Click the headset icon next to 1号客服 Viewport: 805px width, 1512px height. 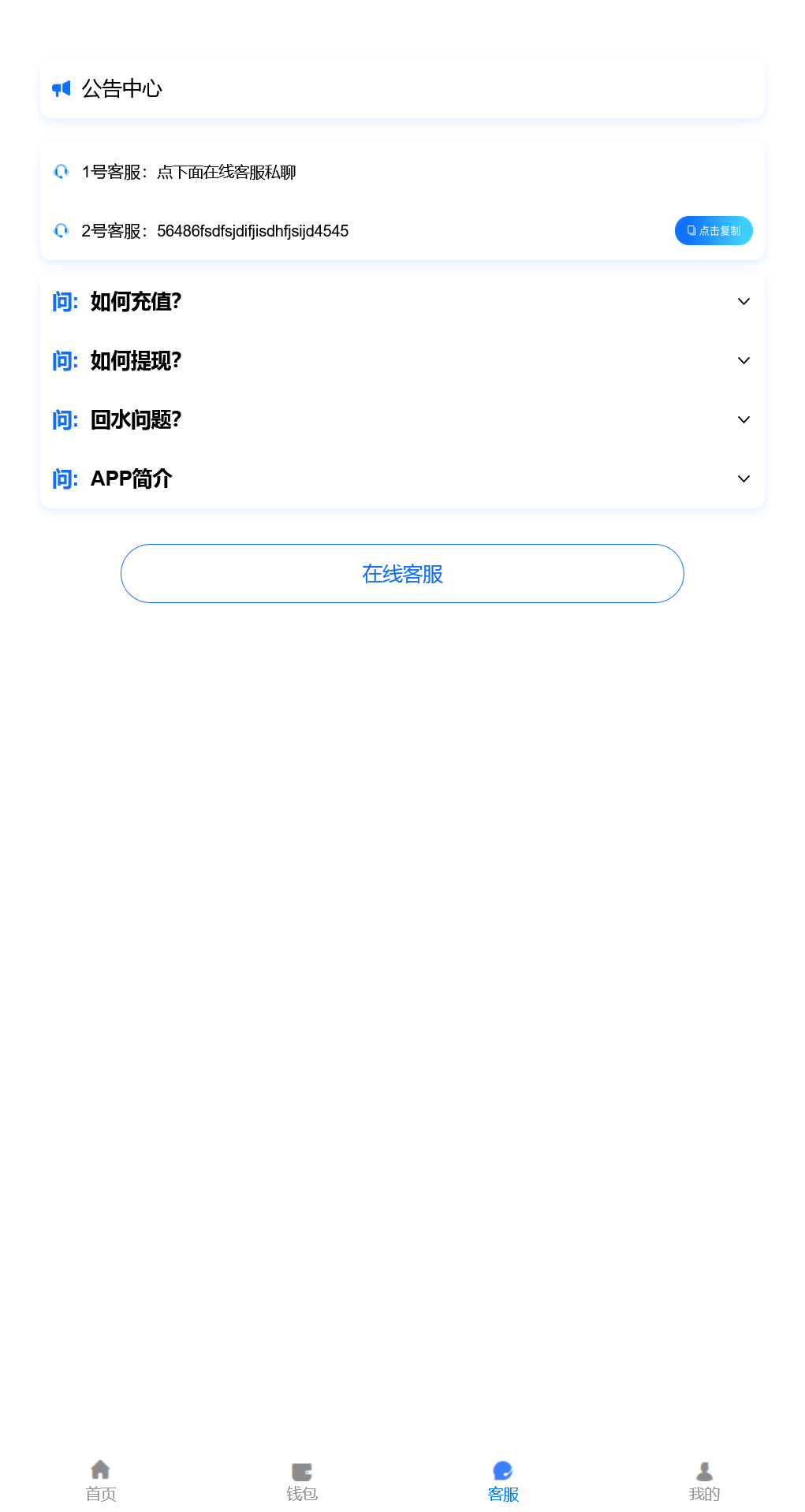[x=61, y=172]
